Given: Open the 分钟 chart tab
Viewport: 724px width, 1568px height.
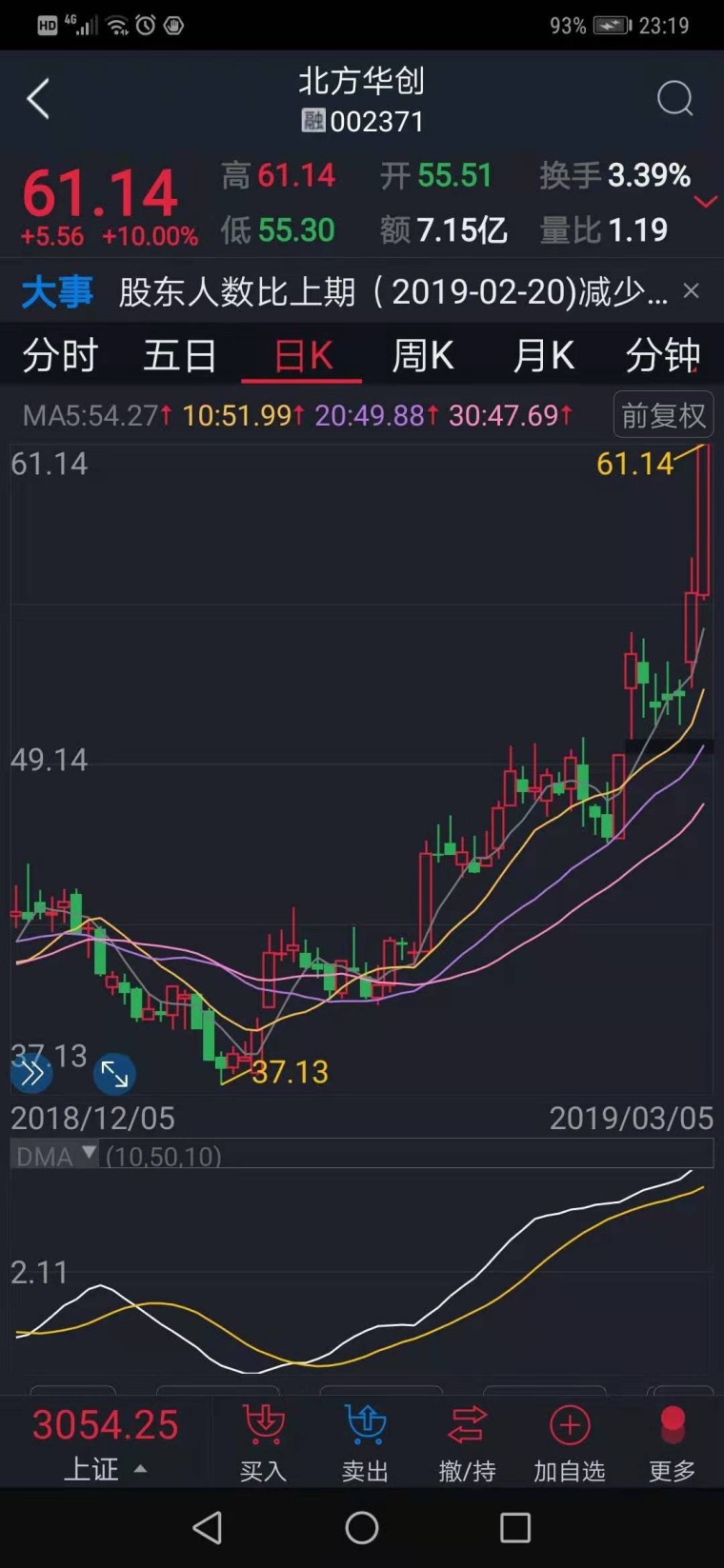Looking at the screenshot, I should (x=663, y=356).
